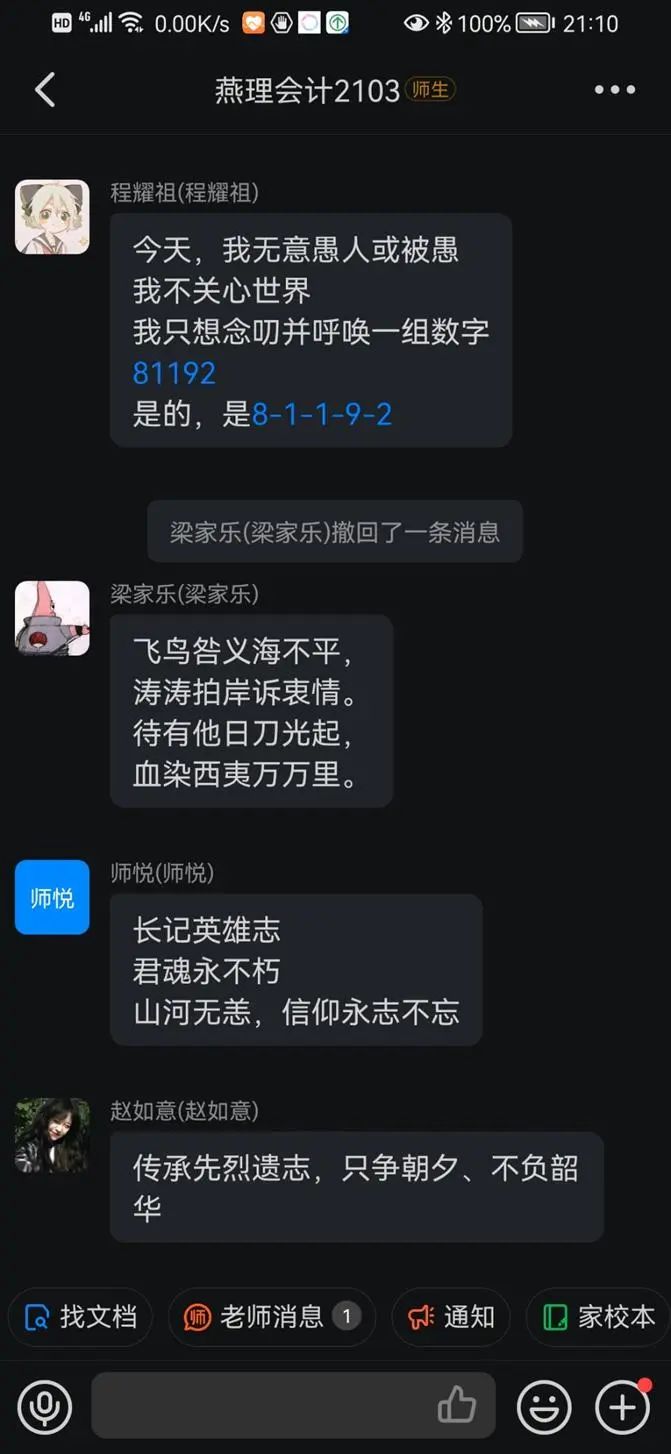Image resolution: width=671 pixels, height=1454 pixels.
Task: Tap the blue number 81192 link
Action: coord(174,373)
